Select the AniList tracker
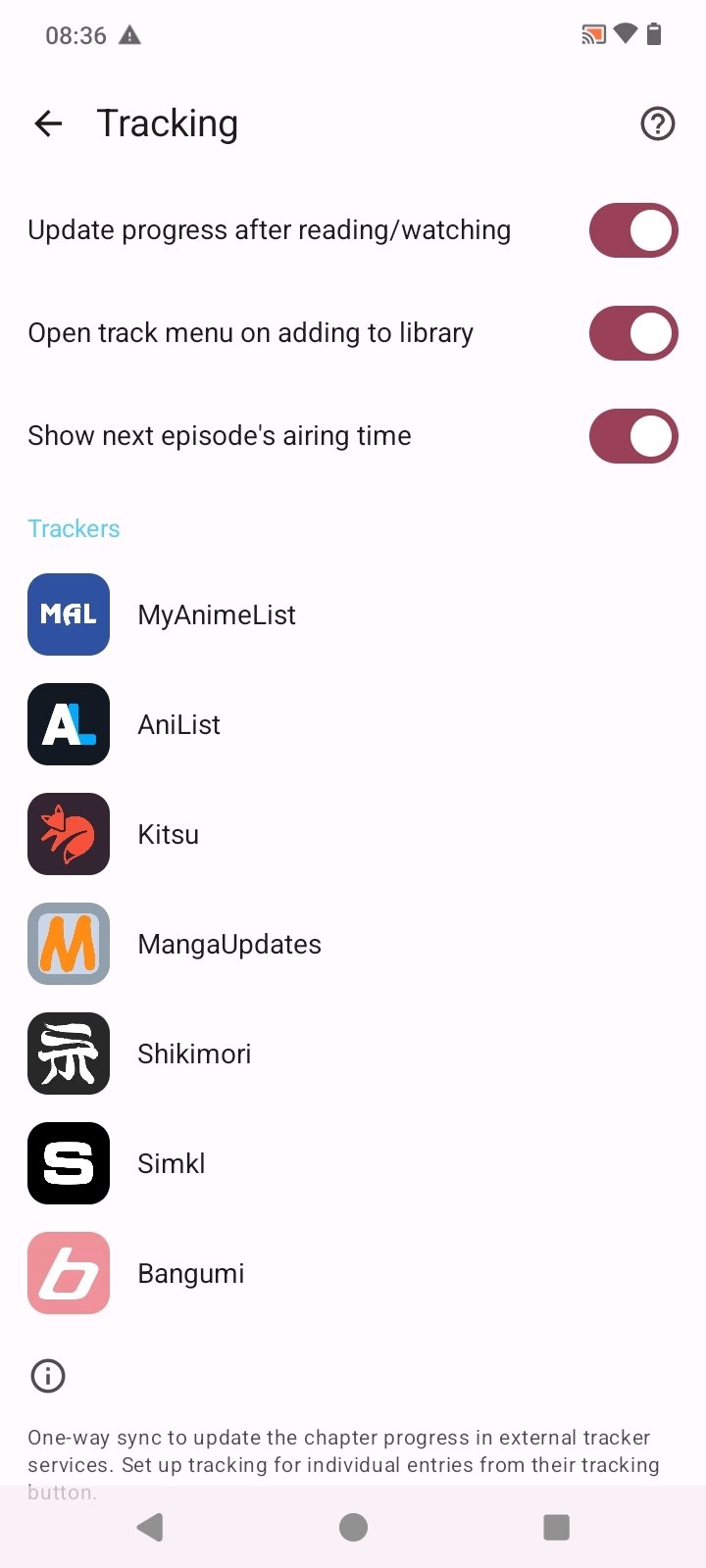The width and height of the screenshot is (706, 1568). [x=178, y=724]
